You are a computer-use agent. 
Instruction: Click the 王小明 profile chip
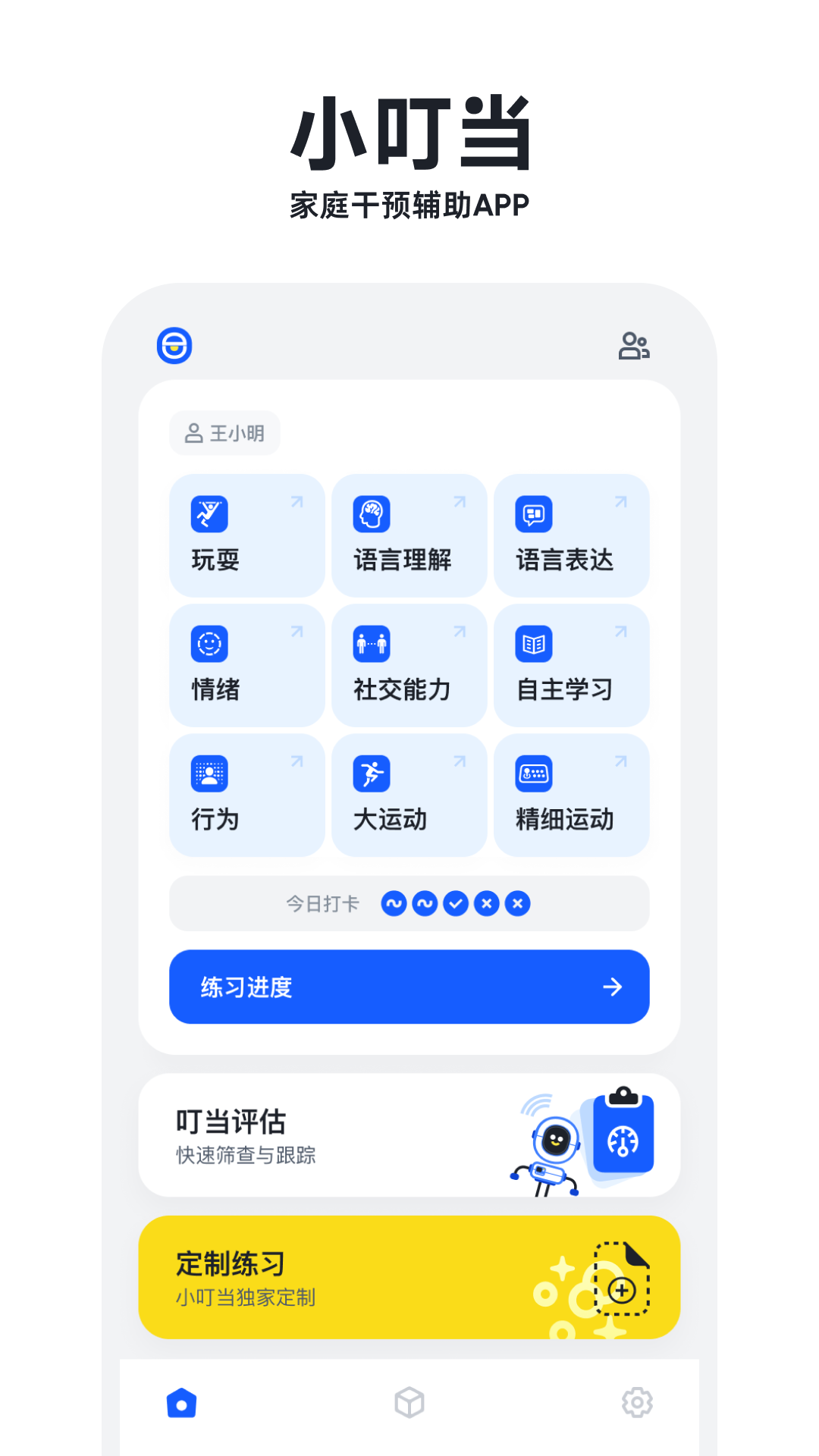coord(224,432)
